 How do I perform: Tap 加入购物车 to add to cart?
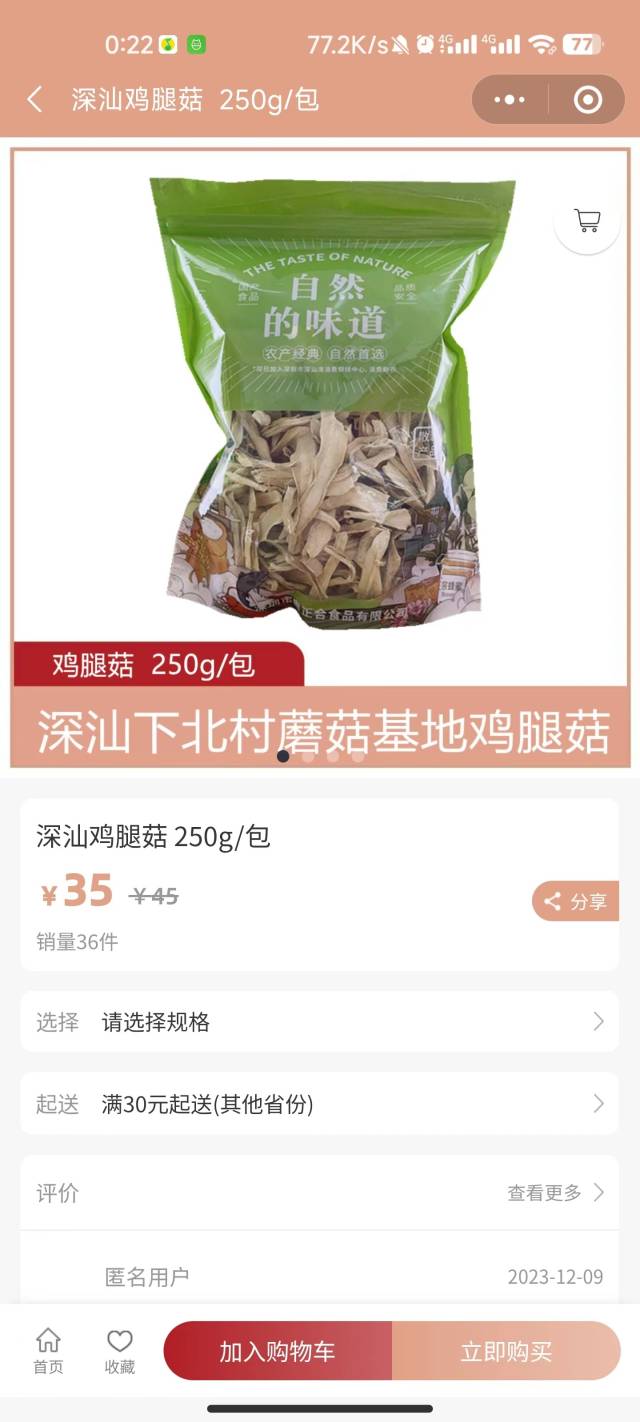point(277,1352)
